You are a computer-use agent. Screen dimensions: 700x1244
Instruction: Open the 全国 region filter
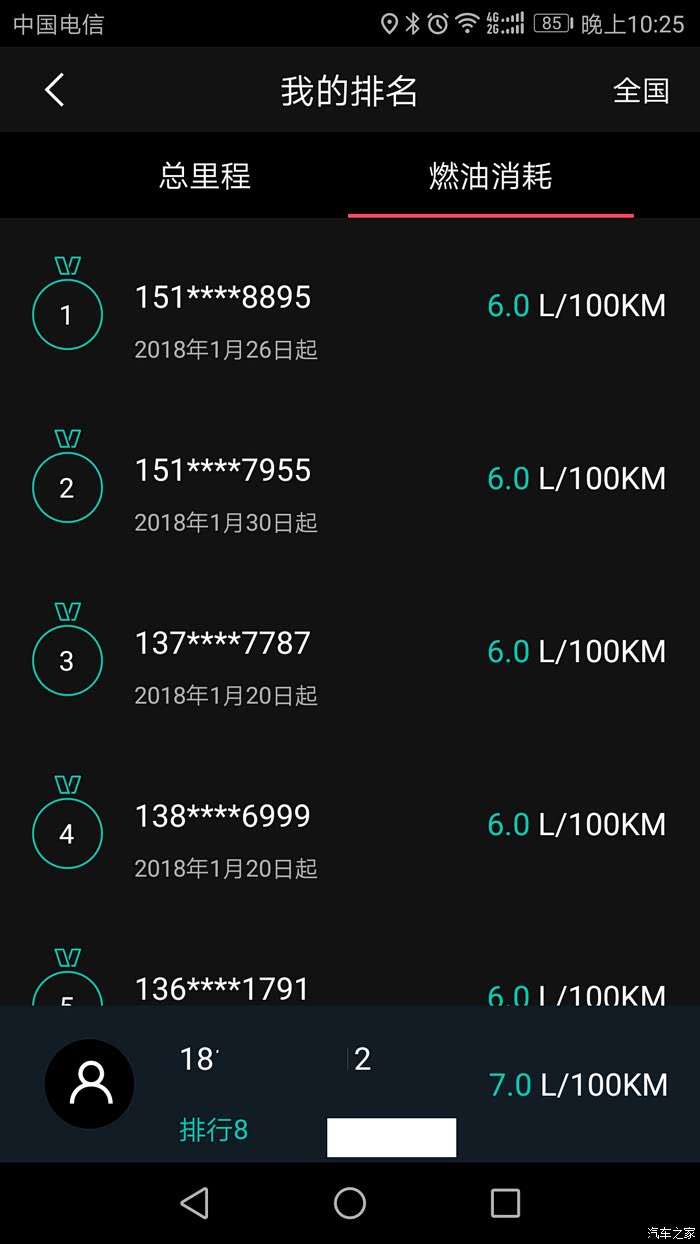tap(641, 90)
